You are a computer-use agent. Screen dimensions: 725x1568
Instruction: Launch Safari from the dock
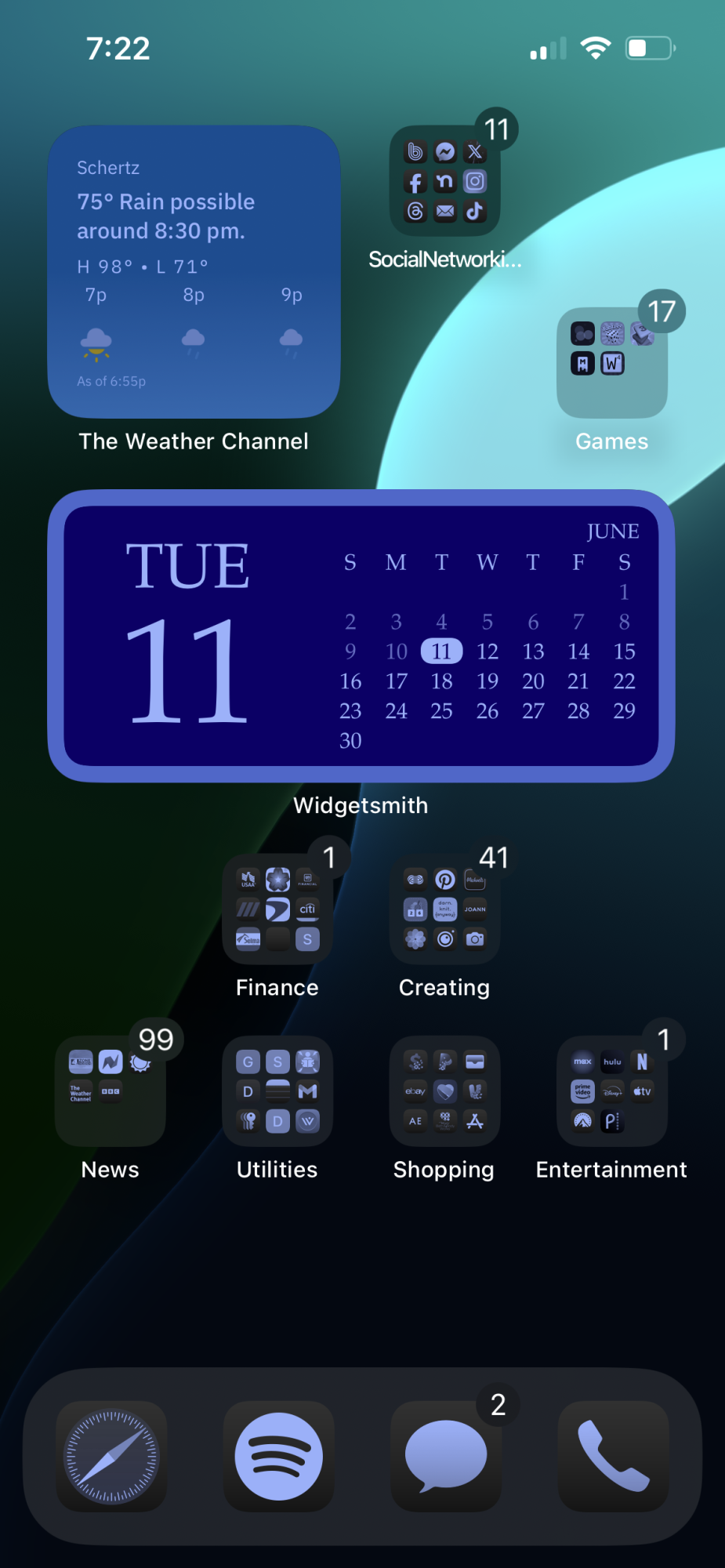click(x=111, y=1456)
